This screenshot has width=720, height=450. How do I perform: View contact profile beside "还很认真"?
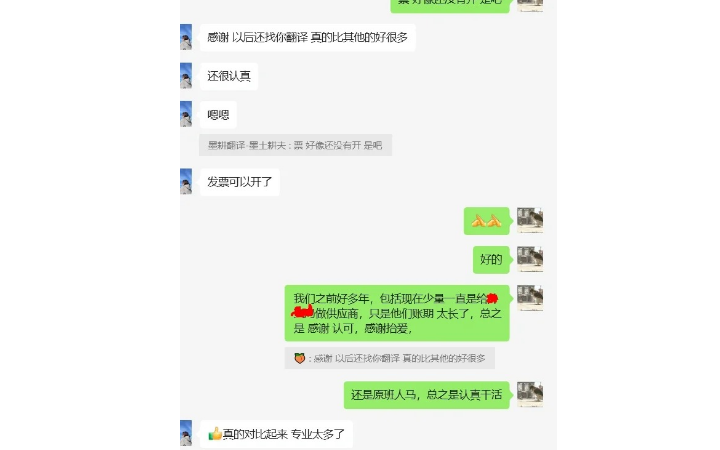186,76
